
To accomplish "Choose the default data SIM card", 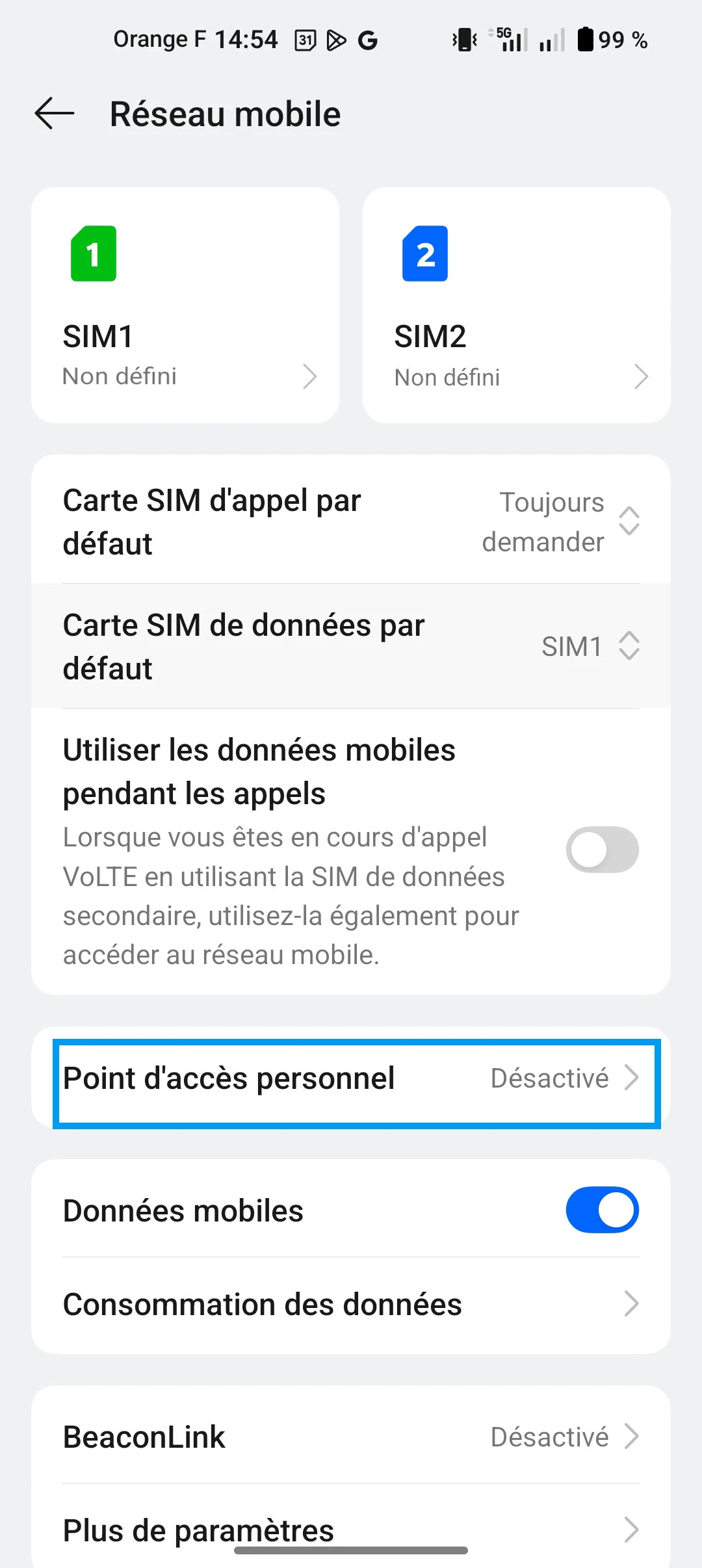I will (x=351, y=646).
